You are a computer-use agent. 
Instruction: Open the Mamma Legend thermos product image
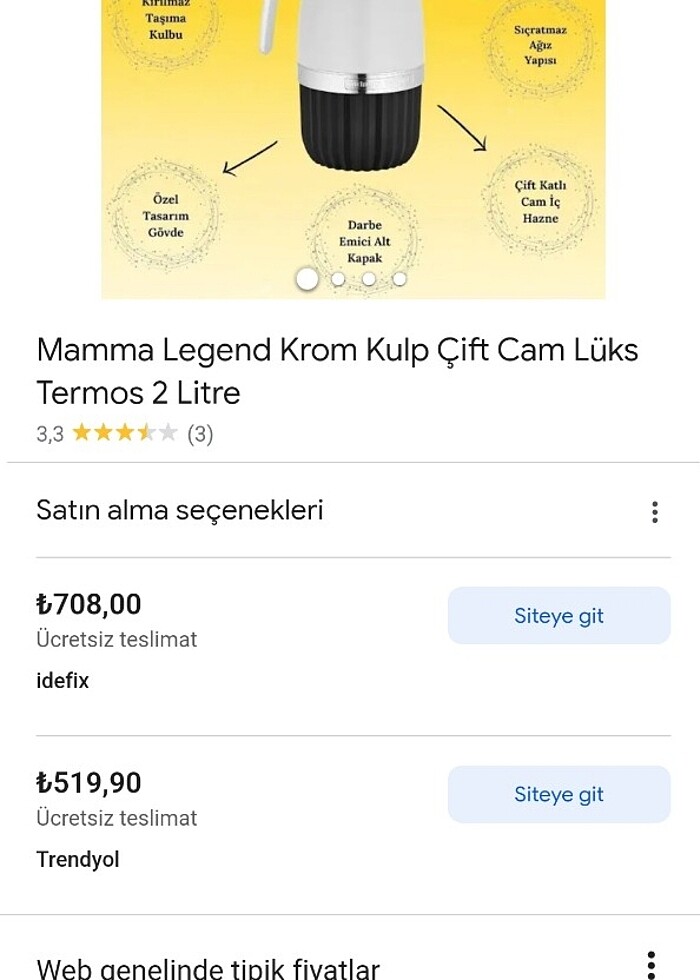353,140
